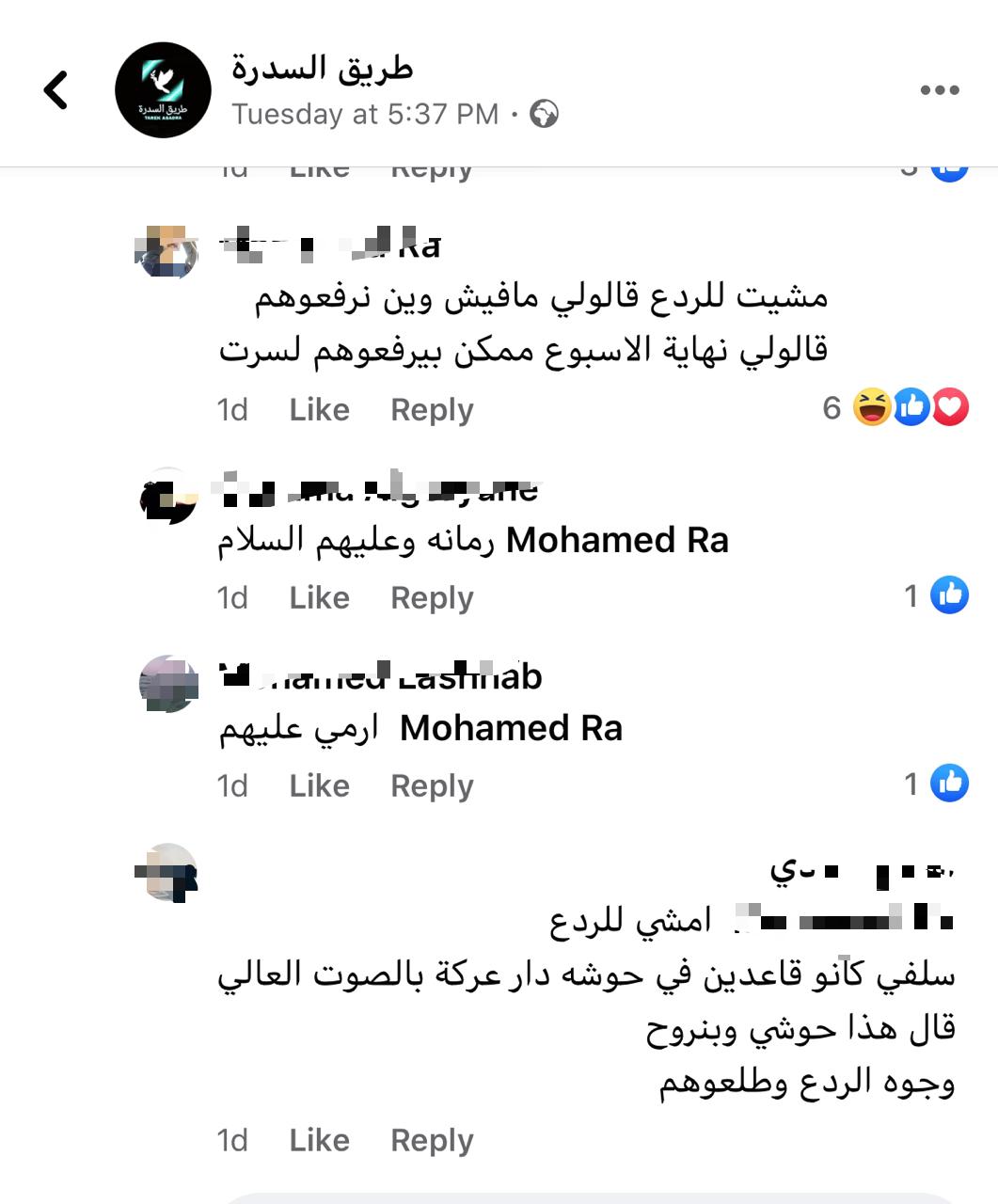Like the last comment about وجوه الردع

coord(319,1141)
